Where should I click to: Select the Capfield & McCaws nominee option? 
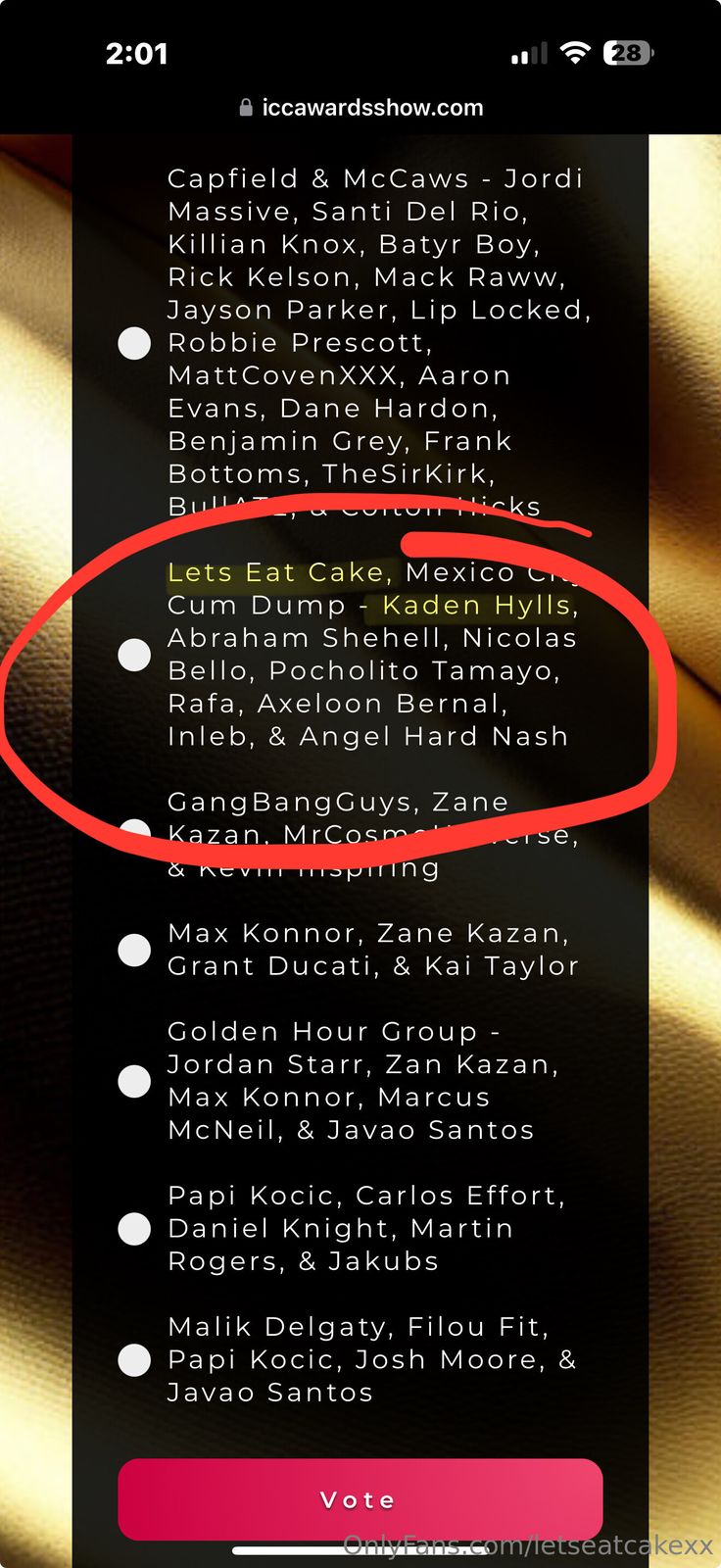click(134, 343)
